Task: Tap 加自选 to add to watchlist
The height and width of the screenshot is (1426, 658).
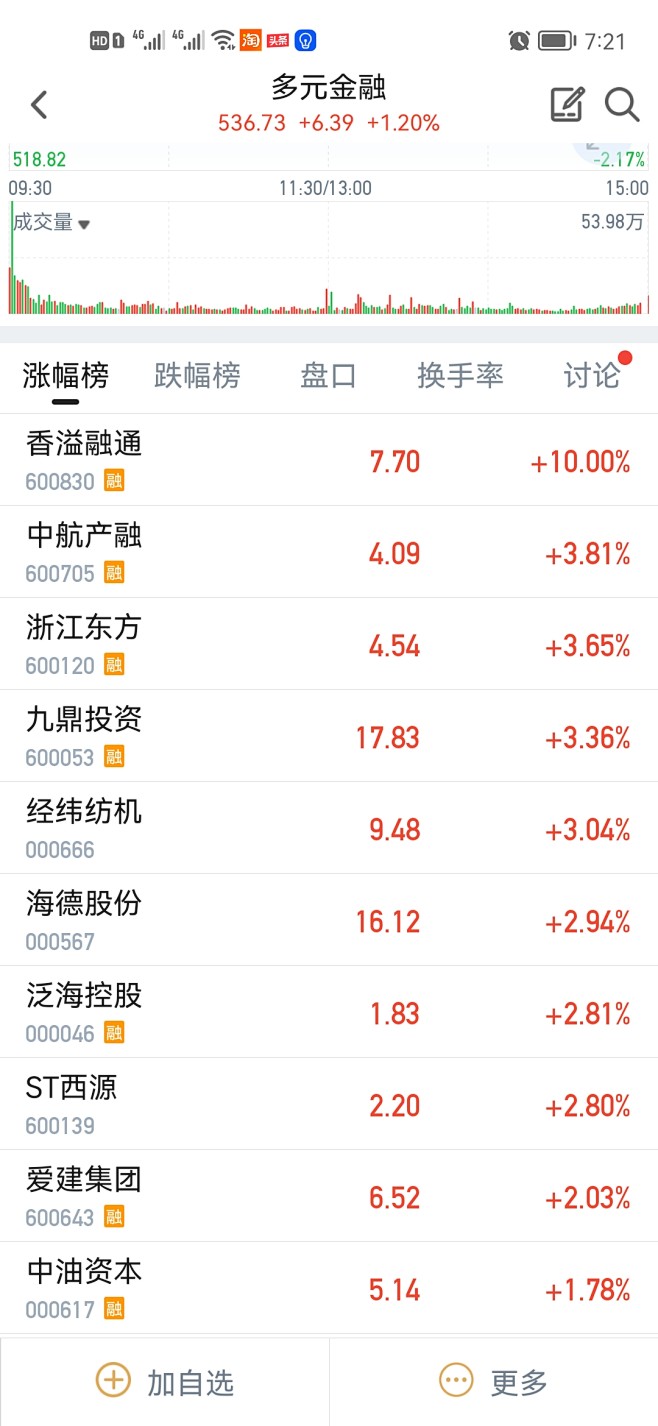Action: [x=164, y=1382]
